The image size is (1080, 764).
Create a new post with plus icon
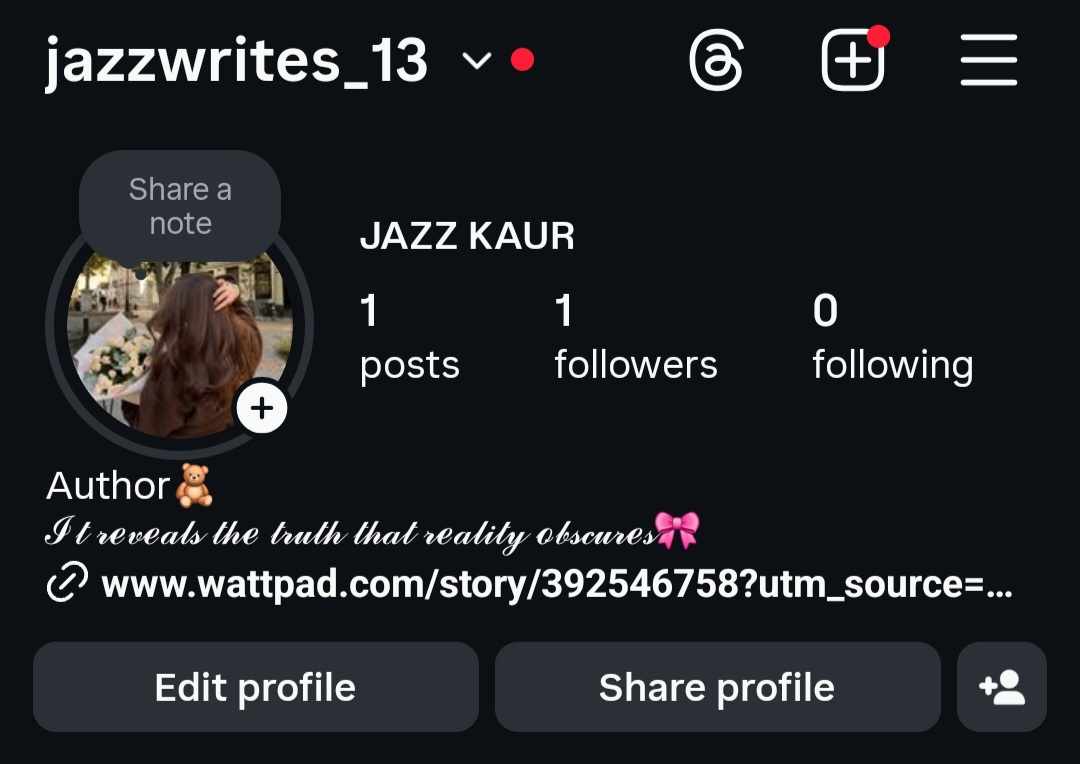click(x=853, y=61)
